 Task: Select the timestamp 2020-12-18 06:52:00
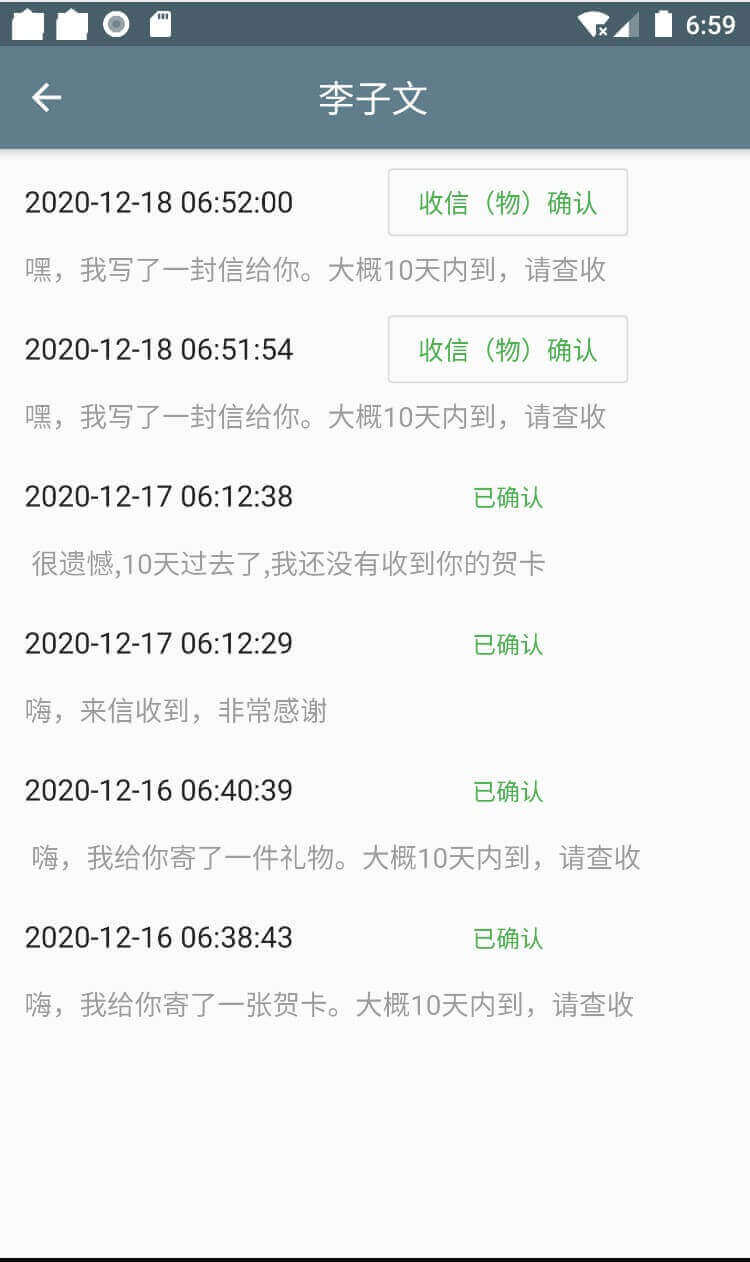[x=159, y=202]
